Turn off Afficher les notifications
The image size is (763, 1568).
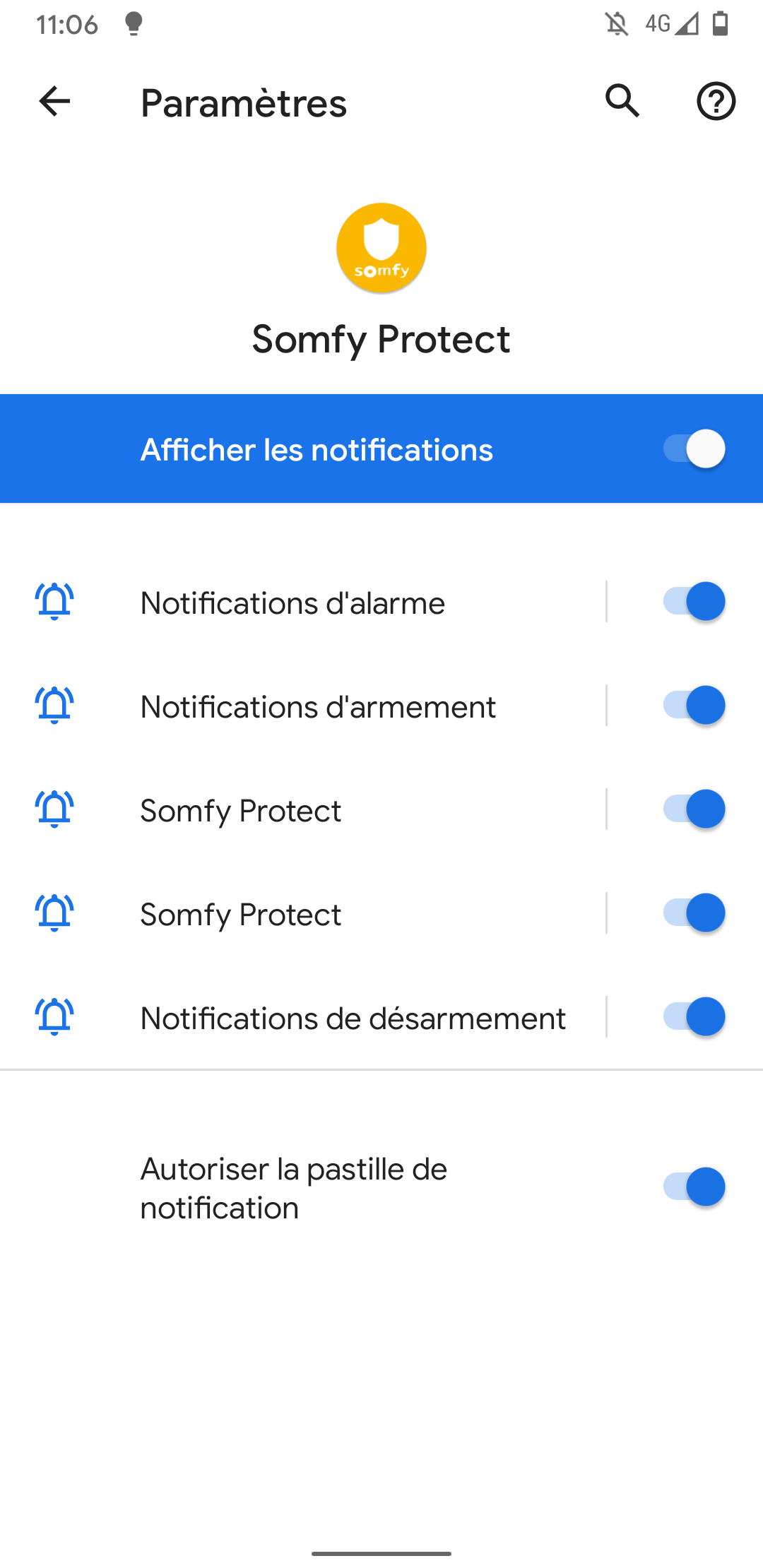point(694,449)
